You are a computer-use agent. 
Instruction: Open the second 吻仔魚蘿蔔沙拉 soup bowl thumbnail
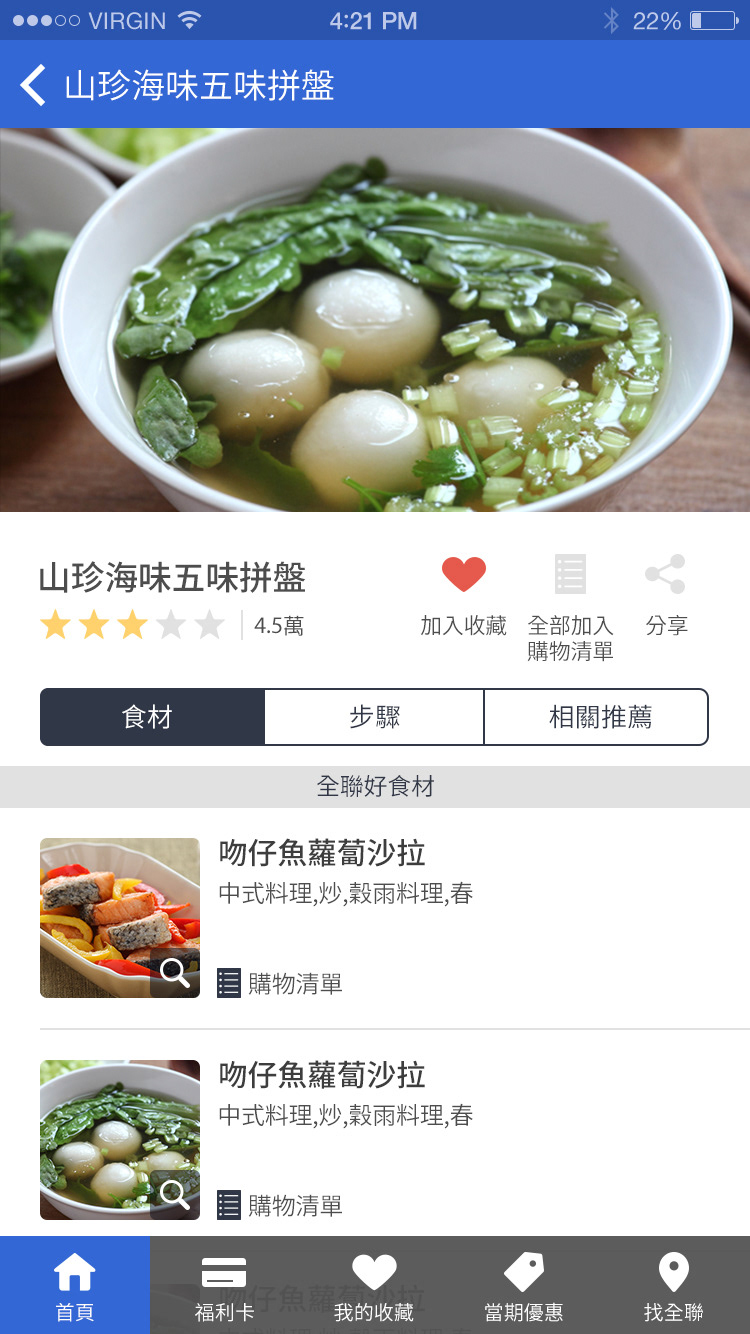[120, 1139]
